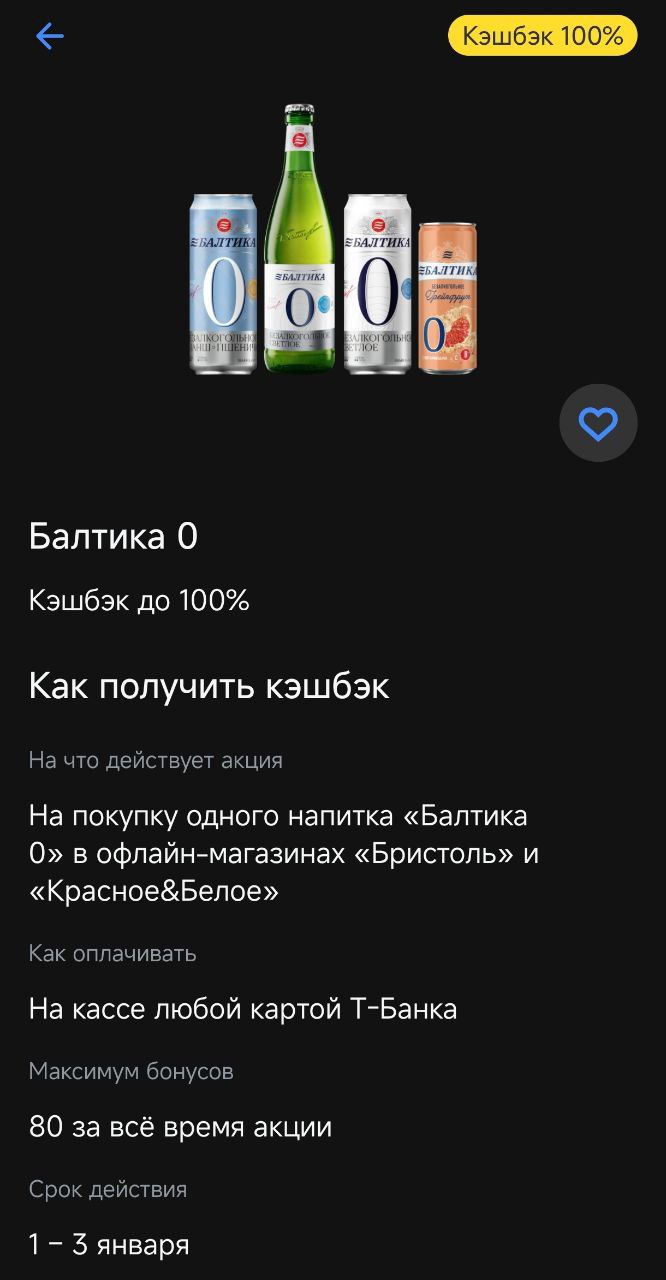Image resolution: width=666 pixels, height=1280 pixels.
Task: Add Балтика 0 offer to favorites
Action: coord(598,424)
